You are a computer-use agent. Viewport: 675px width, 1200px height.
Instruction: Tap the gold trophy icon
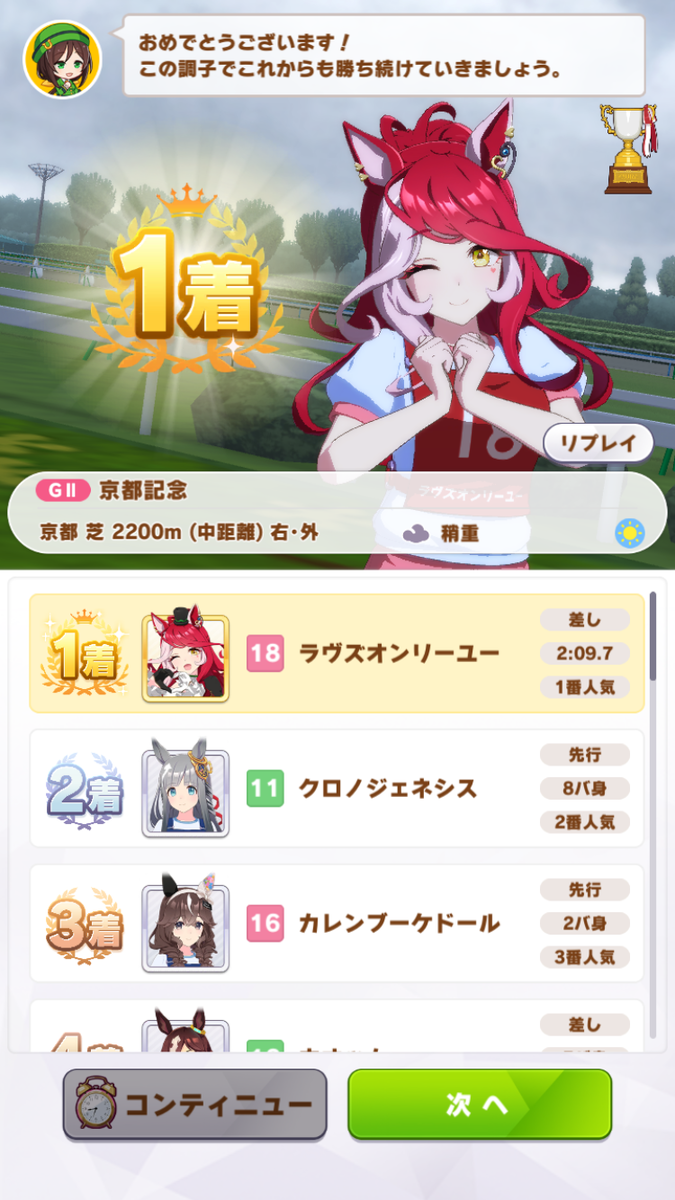coord(627,148)
